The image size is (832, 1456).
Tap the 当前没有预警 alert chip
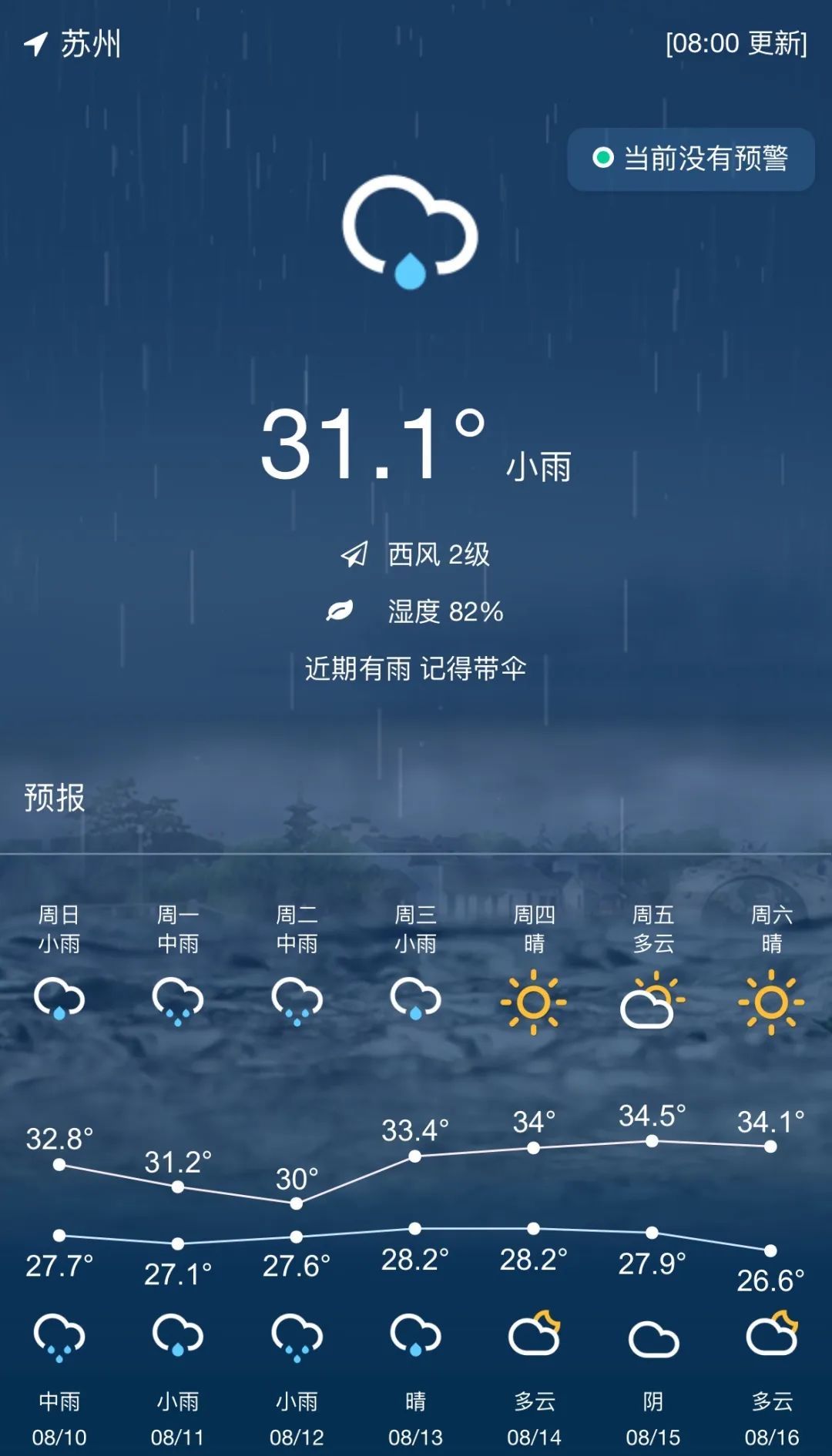(x=690, y=159)
